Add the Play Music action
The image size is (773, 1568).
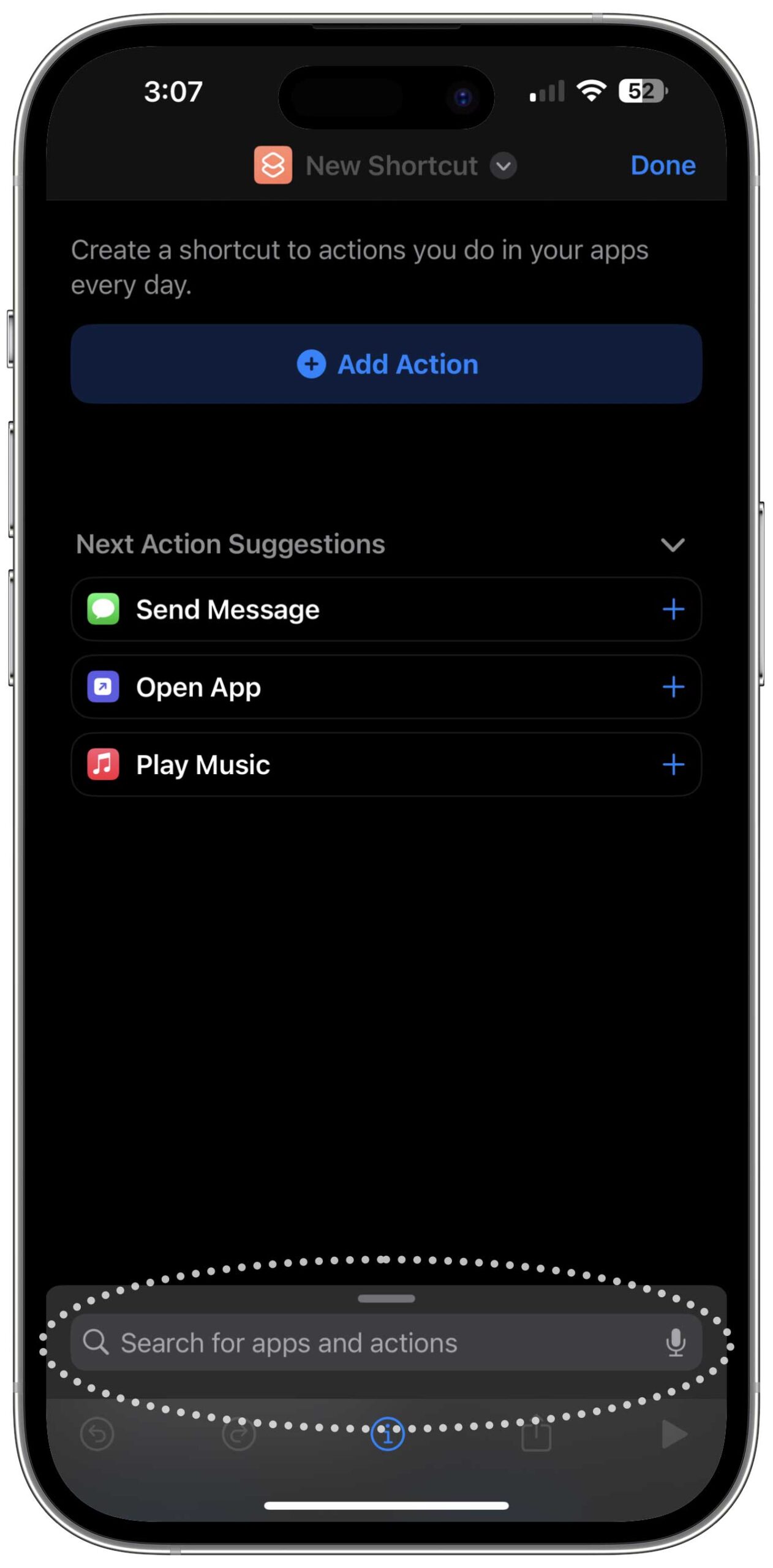(x=673, y=764)
